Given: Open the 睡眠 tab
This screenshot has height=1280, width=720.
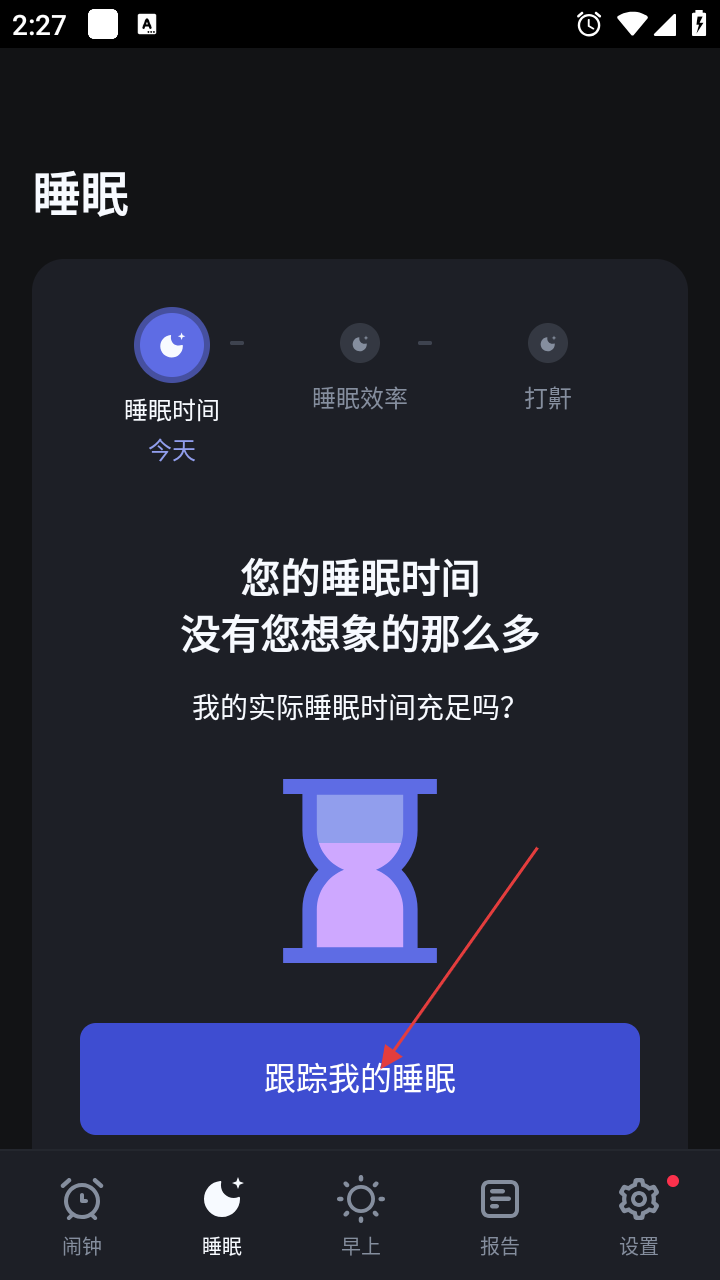Looking at the screenshot, I should (x=222, y=1215).
